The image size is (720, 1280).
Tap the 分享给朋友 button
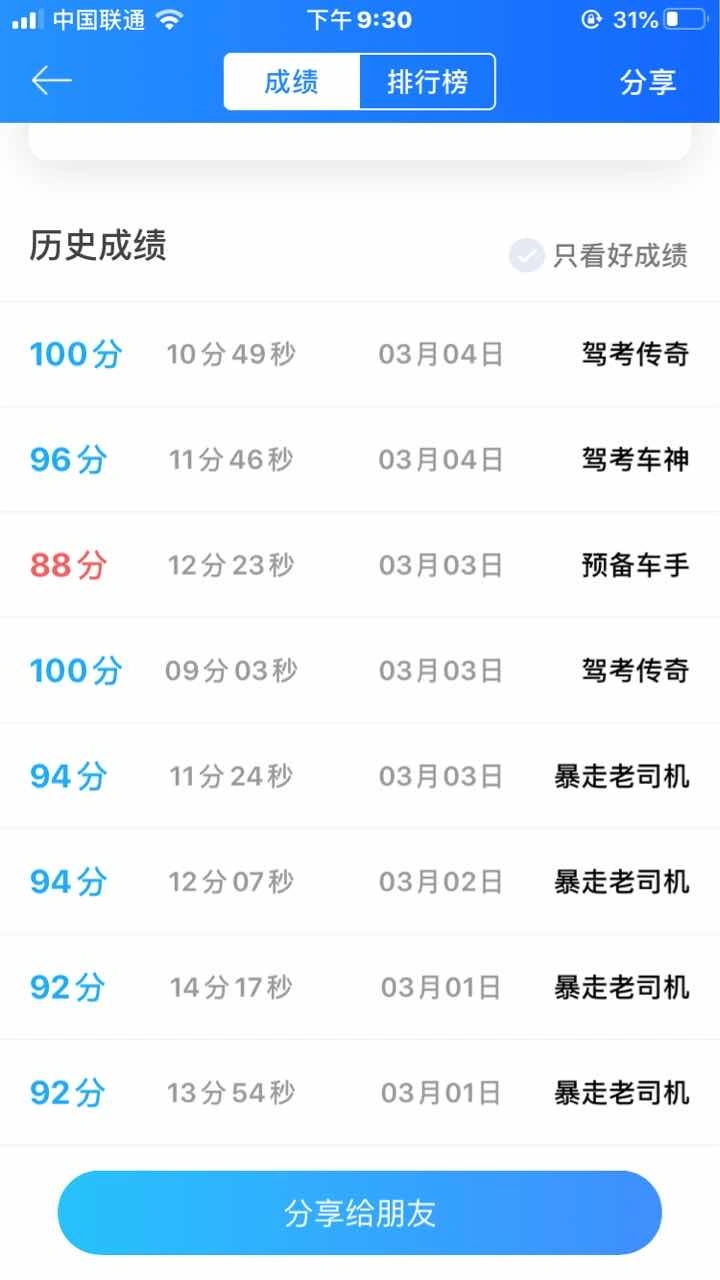coord(360,1213)
